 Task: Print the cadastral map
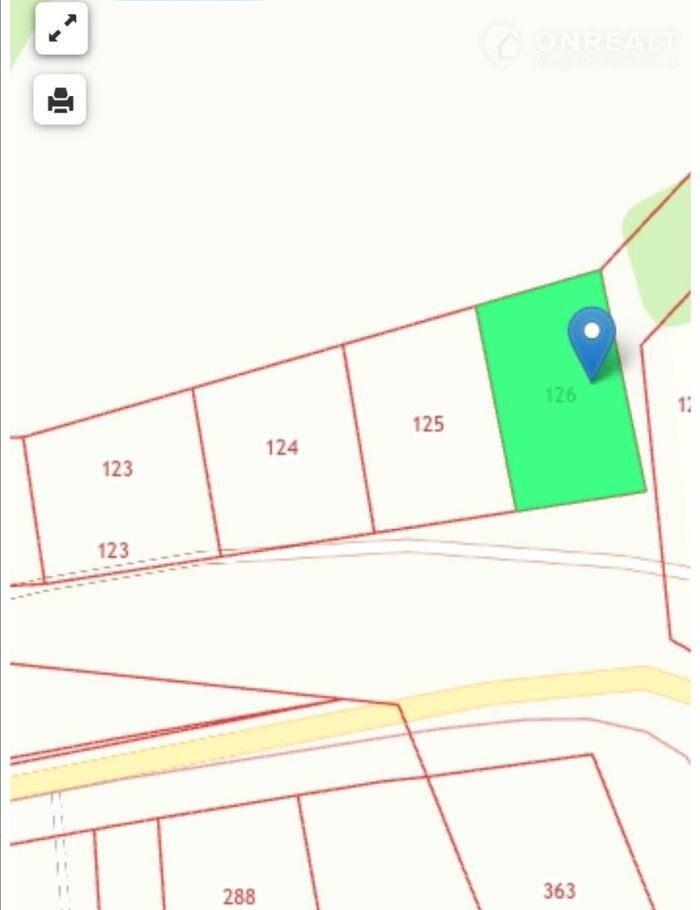click(60, 100)
